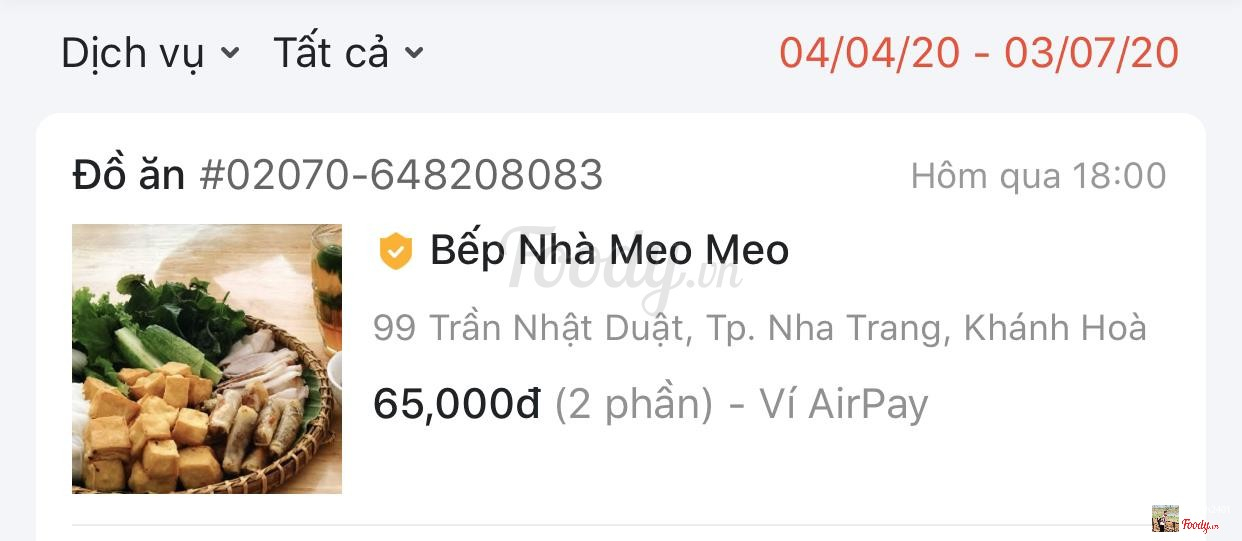Expand the Dịch vụ service dropdown
The height and width of the screenshot is (541, 1242).
coord(150,53)
